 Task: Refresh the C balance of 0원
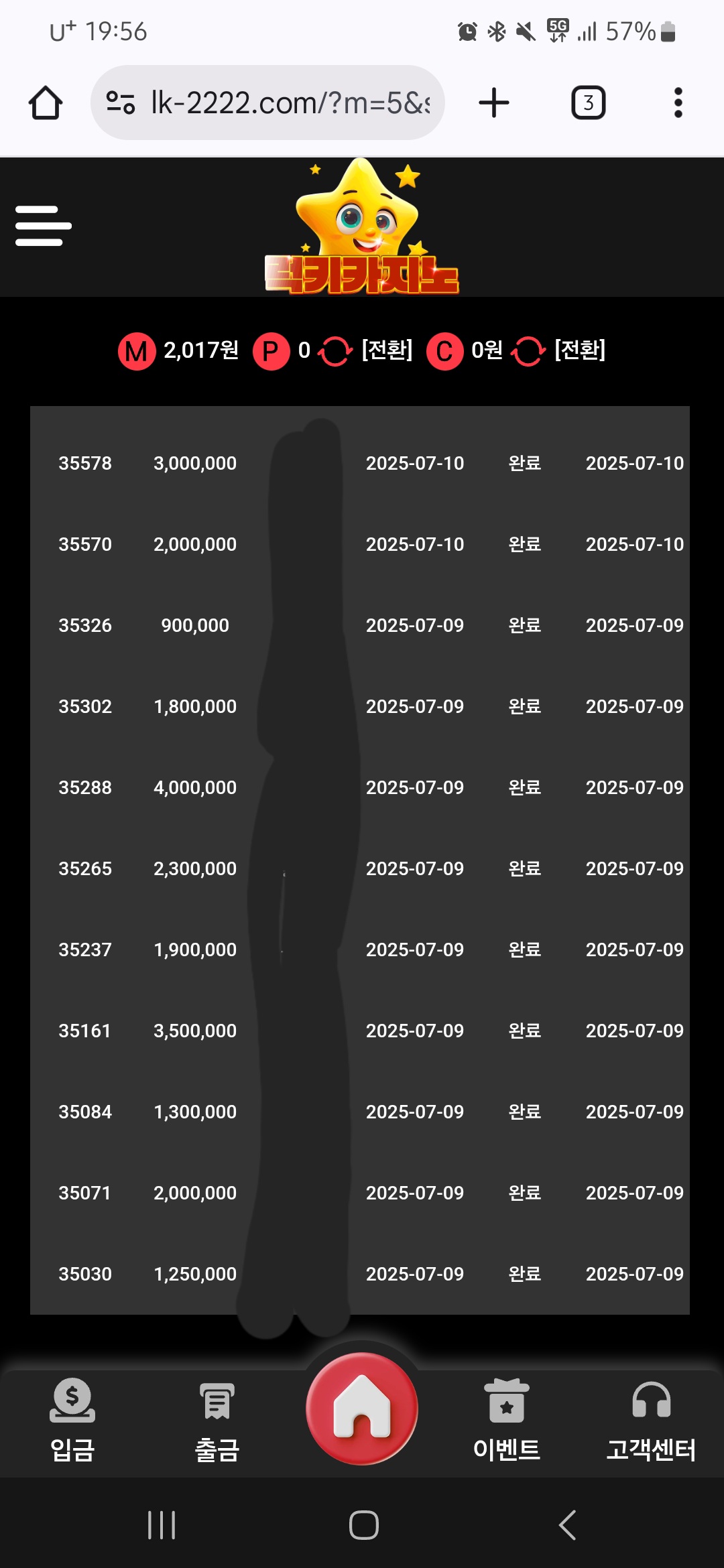(528, 350)
